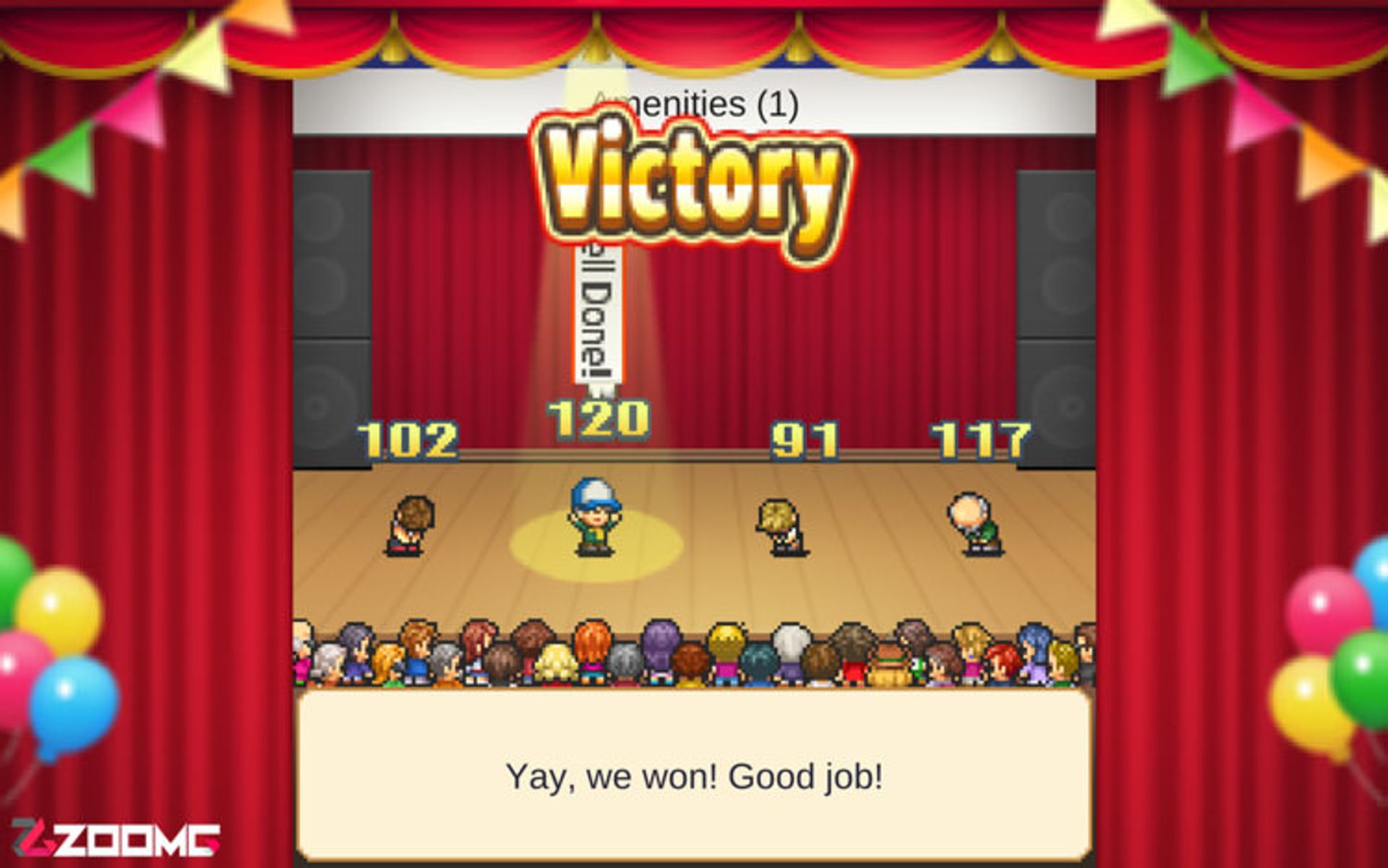Tap the 'Yay, we won!' dialog box to continue
Image resolution: width=1388 pixels, height=868 pixels.
click(x=694, y=776)
